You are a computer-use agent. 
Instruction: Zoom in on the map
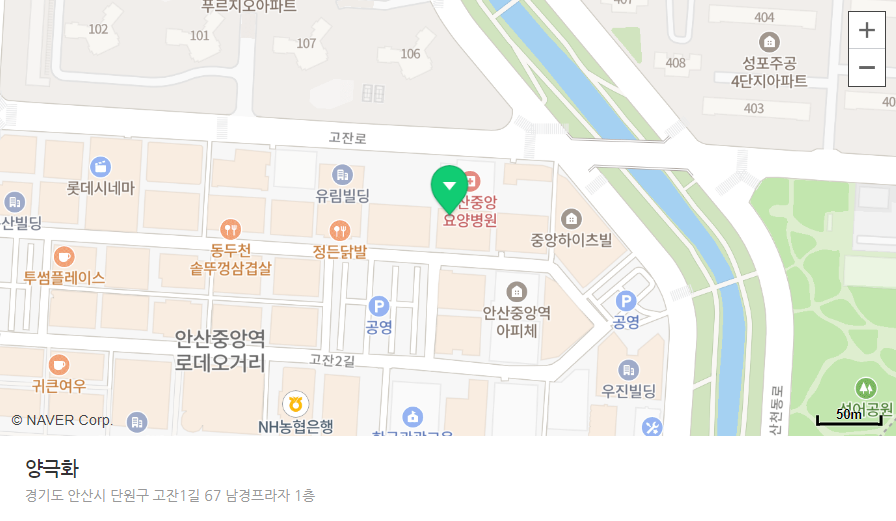(x=866, y=30)
